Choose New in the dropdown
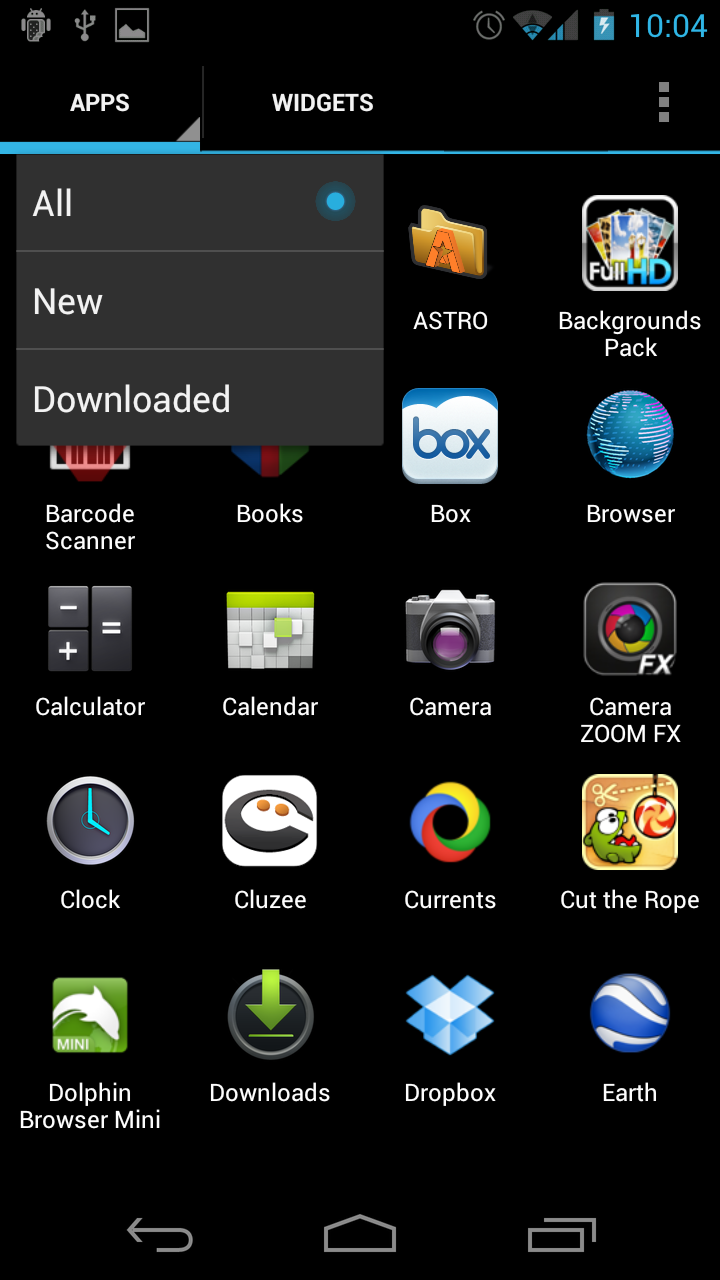 tap(200, 301)
